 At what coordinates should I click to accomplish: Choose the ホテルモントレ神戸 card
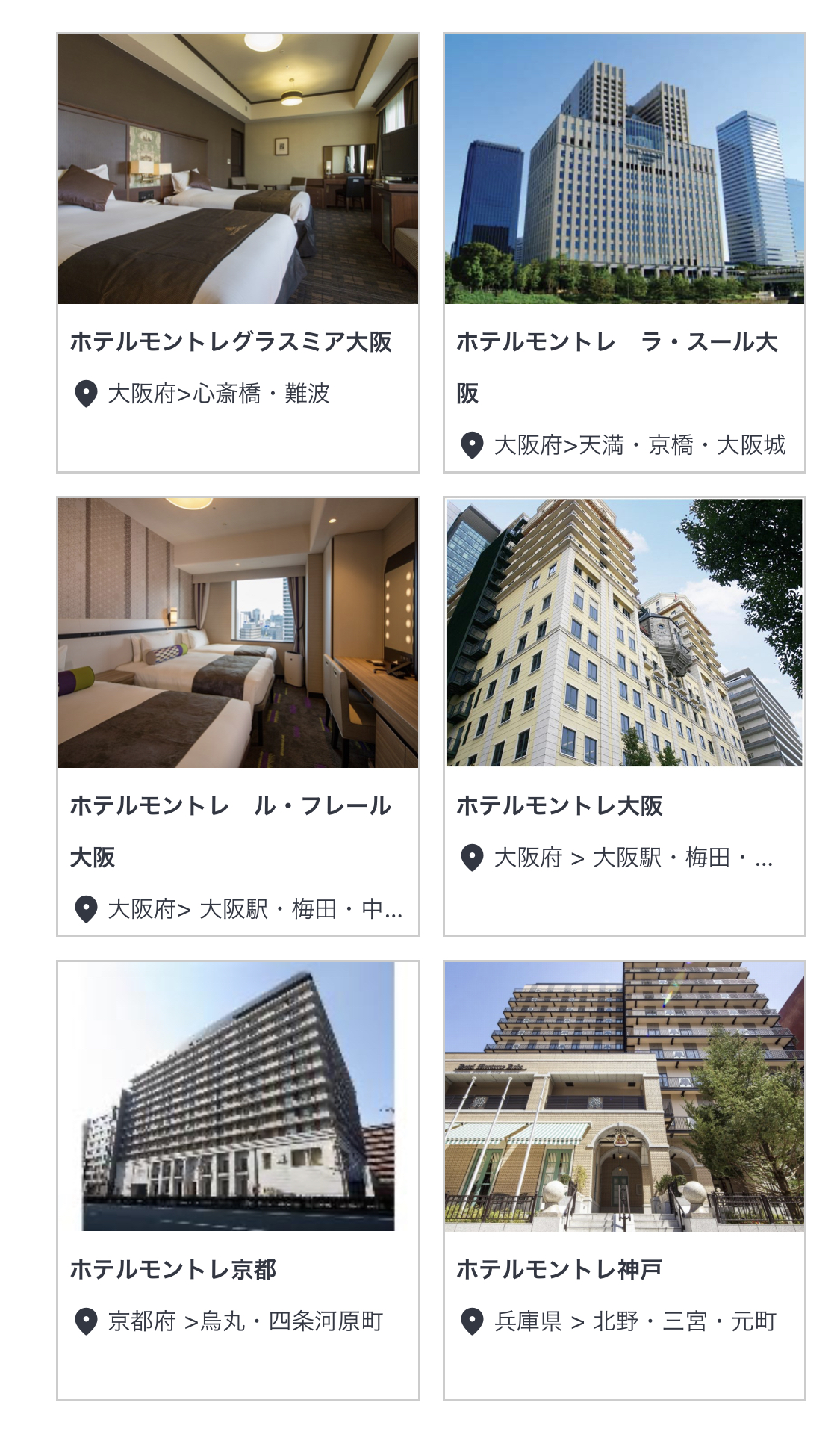624,1179
